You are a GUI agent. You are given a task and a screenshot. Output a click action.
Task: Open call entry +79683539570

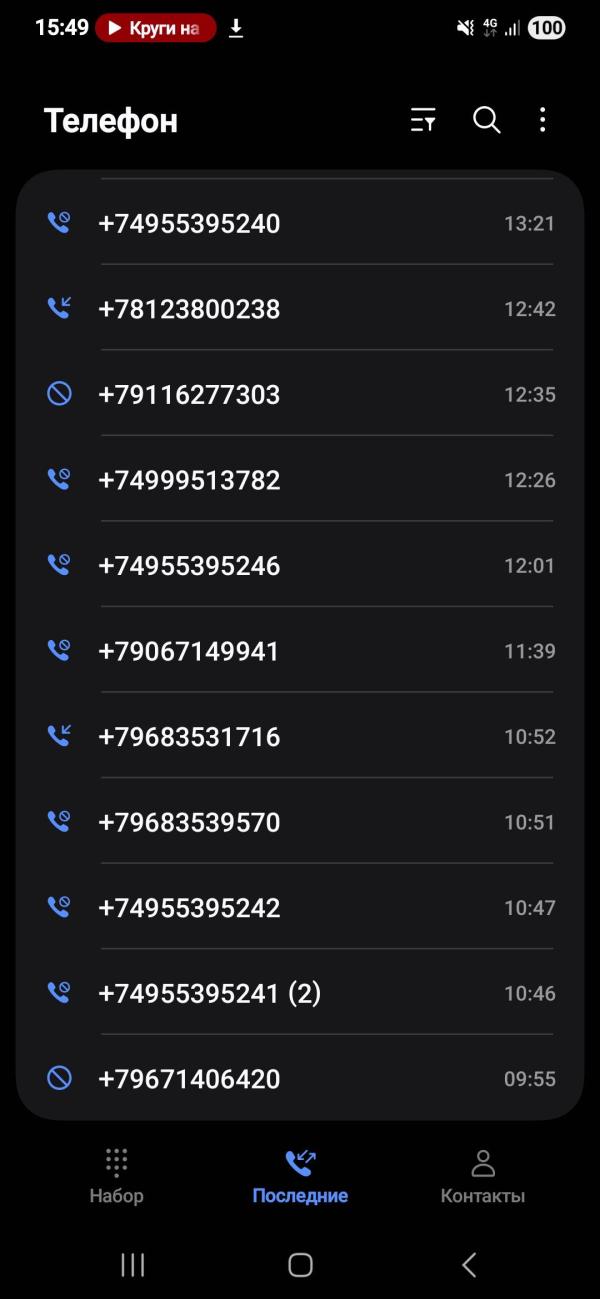300,823
